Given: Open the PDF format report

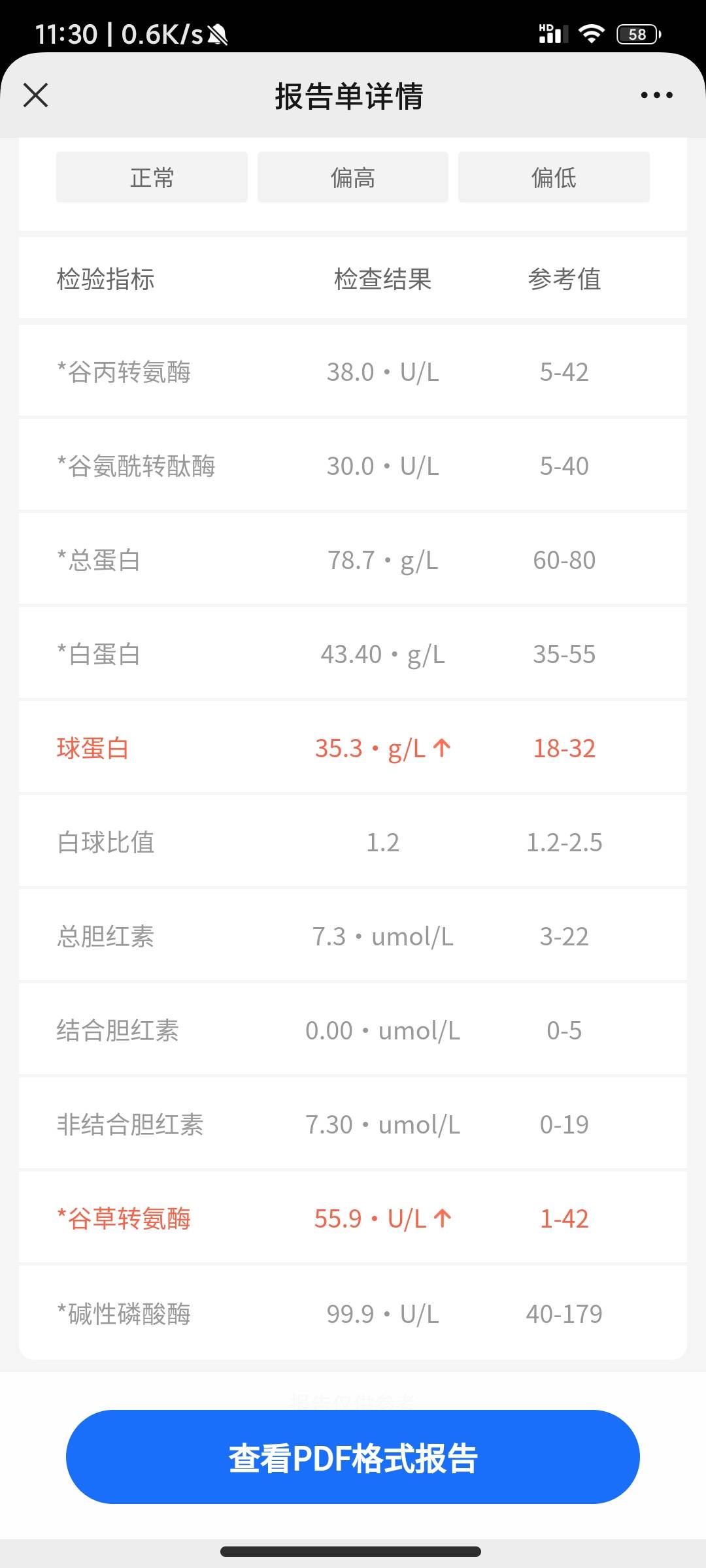Looking at the screenshot, I should click(x=353, y=1456).
